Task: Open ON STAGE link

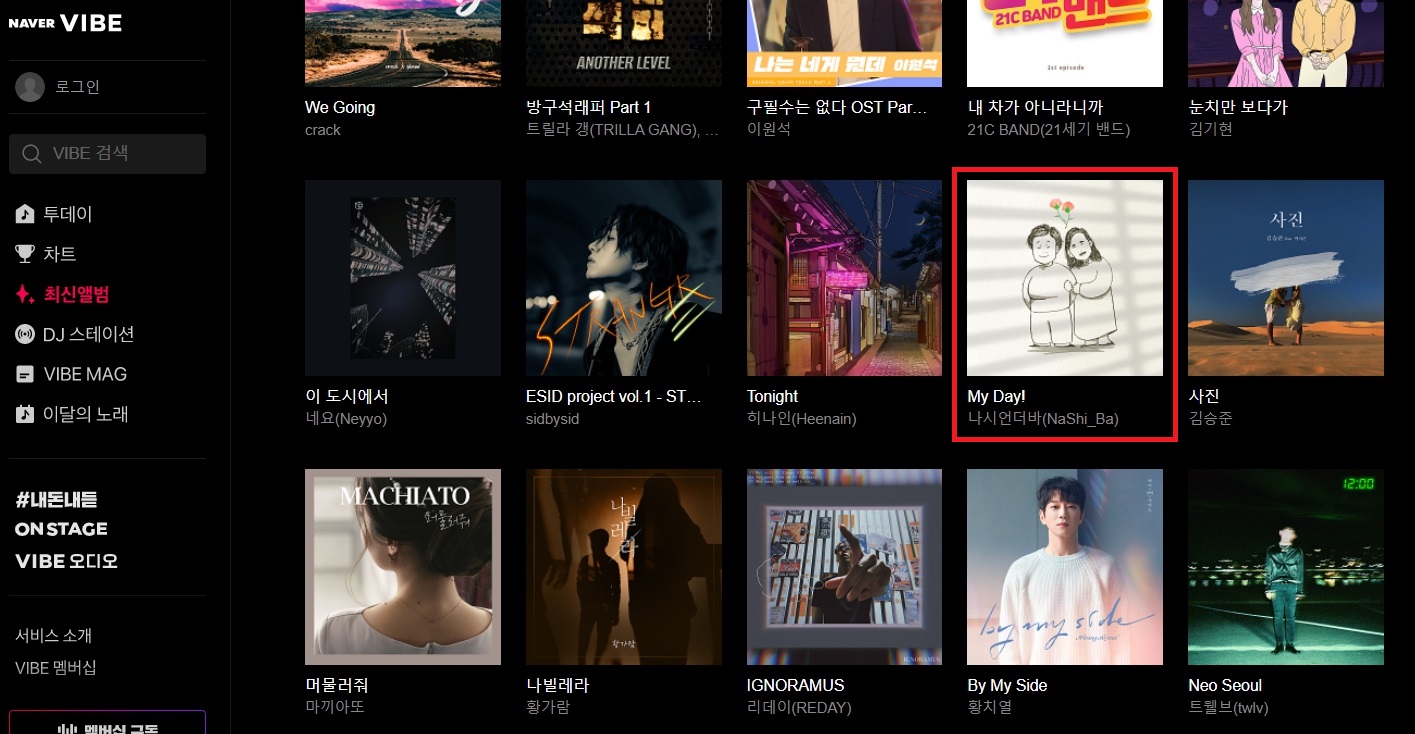Action: click(x=61, y=529)
